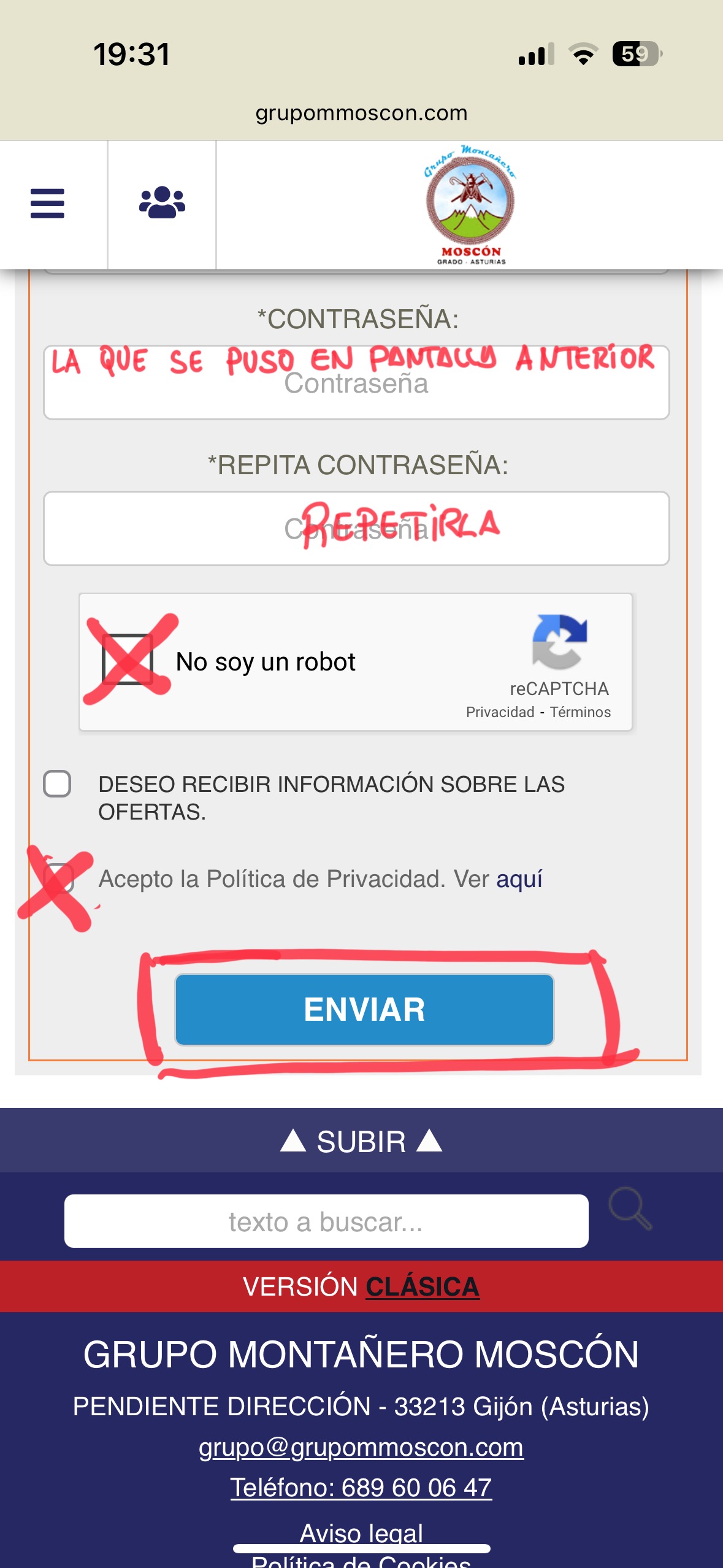Accept the Política de Privacidad checkbox
Screen dimensions: 723x1568
click(59, 878)
